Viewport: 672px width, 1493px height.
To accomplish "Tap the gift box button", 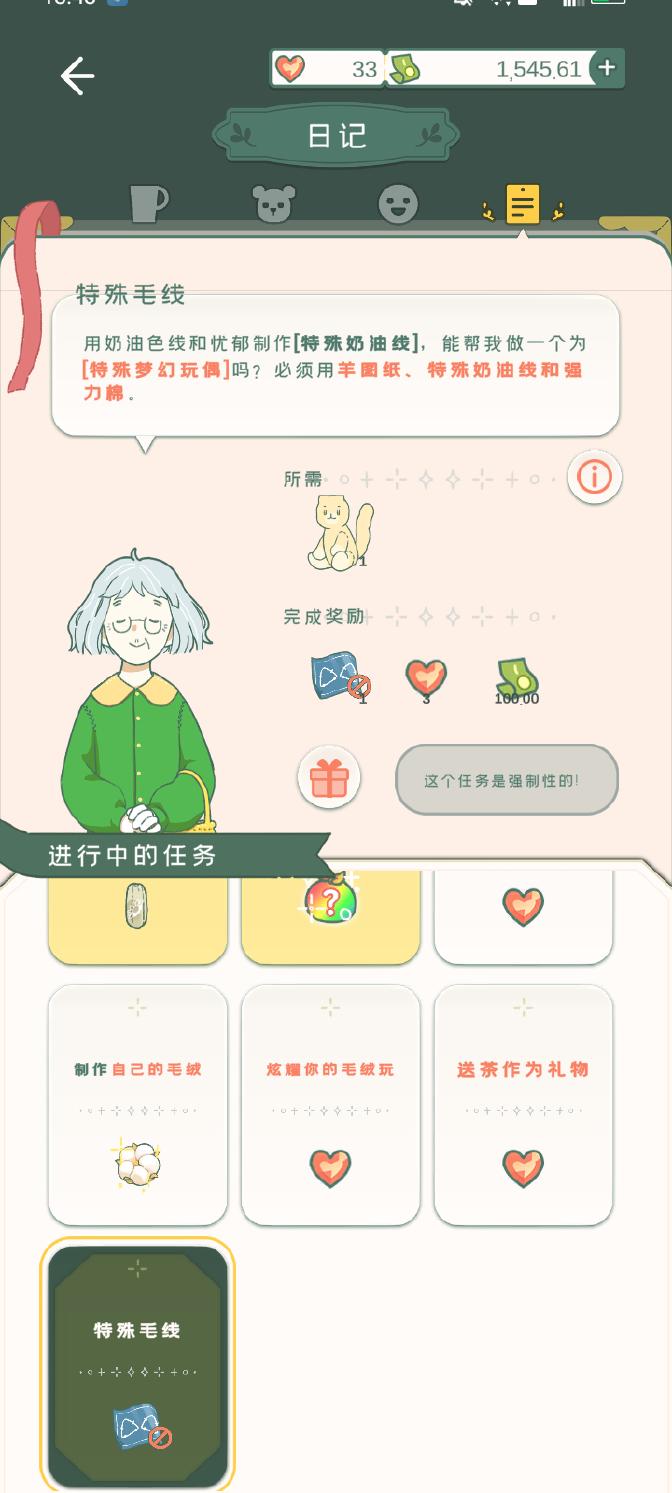I will click(x=329, y=778).
